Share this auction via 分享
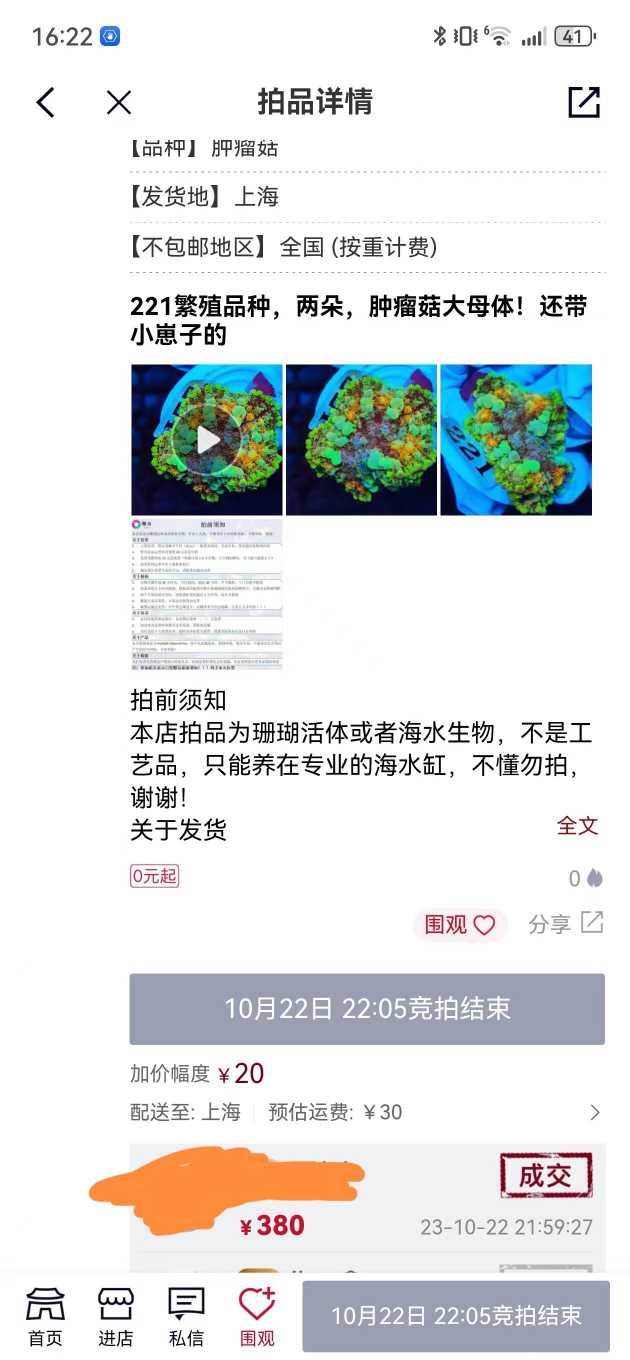Viewport: 630px width, 1360px height. 565,924
